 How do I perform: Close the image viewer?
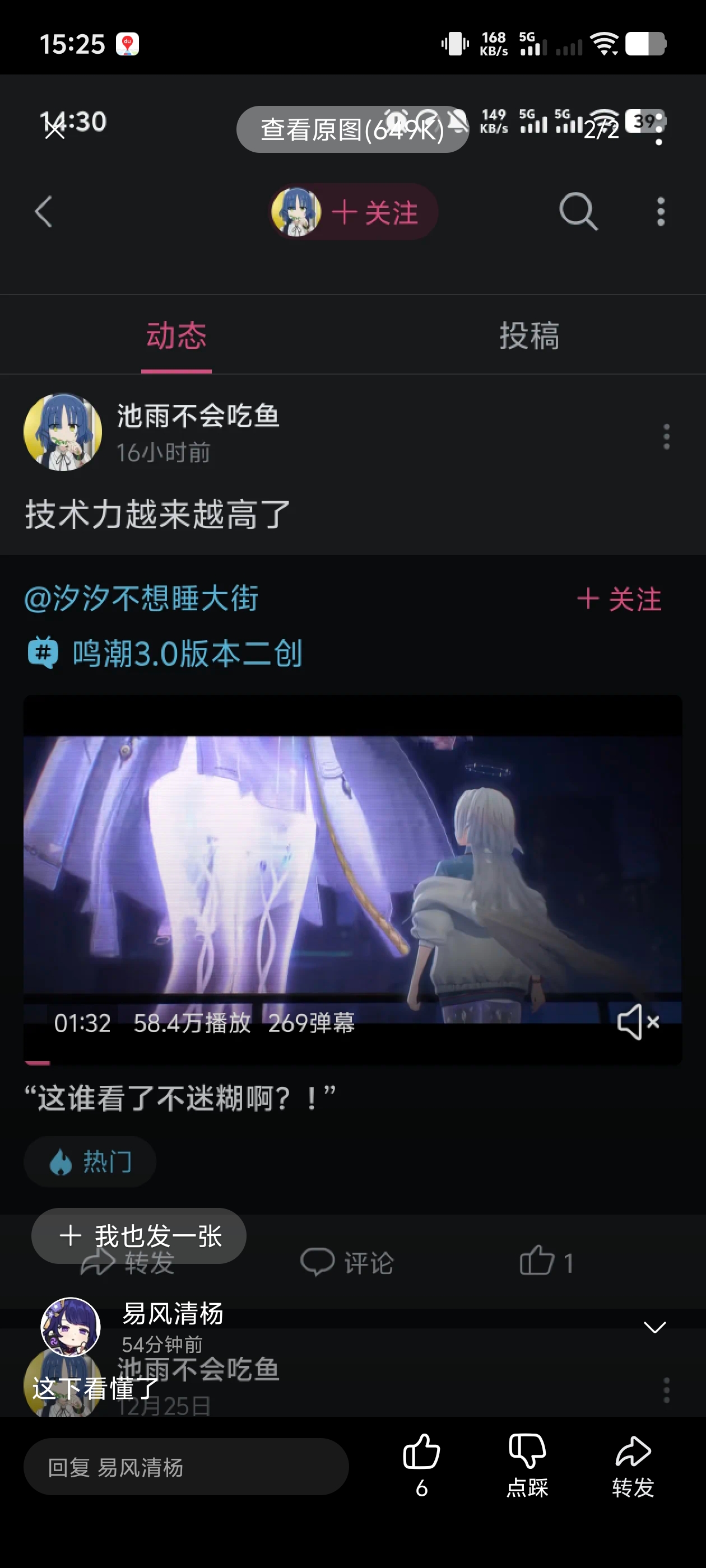tap(55, 129)
